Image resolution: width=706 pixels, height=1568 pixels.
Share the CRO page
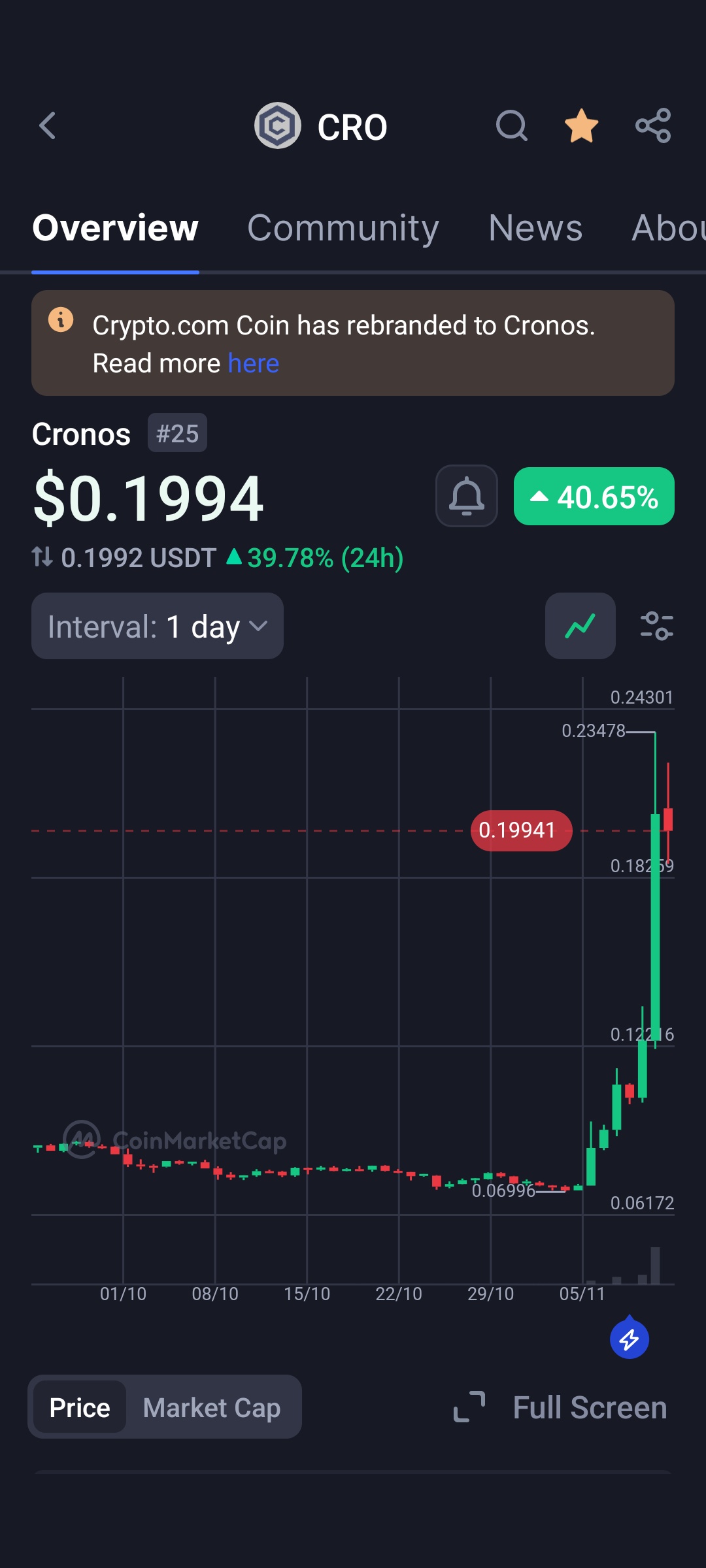(x=653, y=125)
